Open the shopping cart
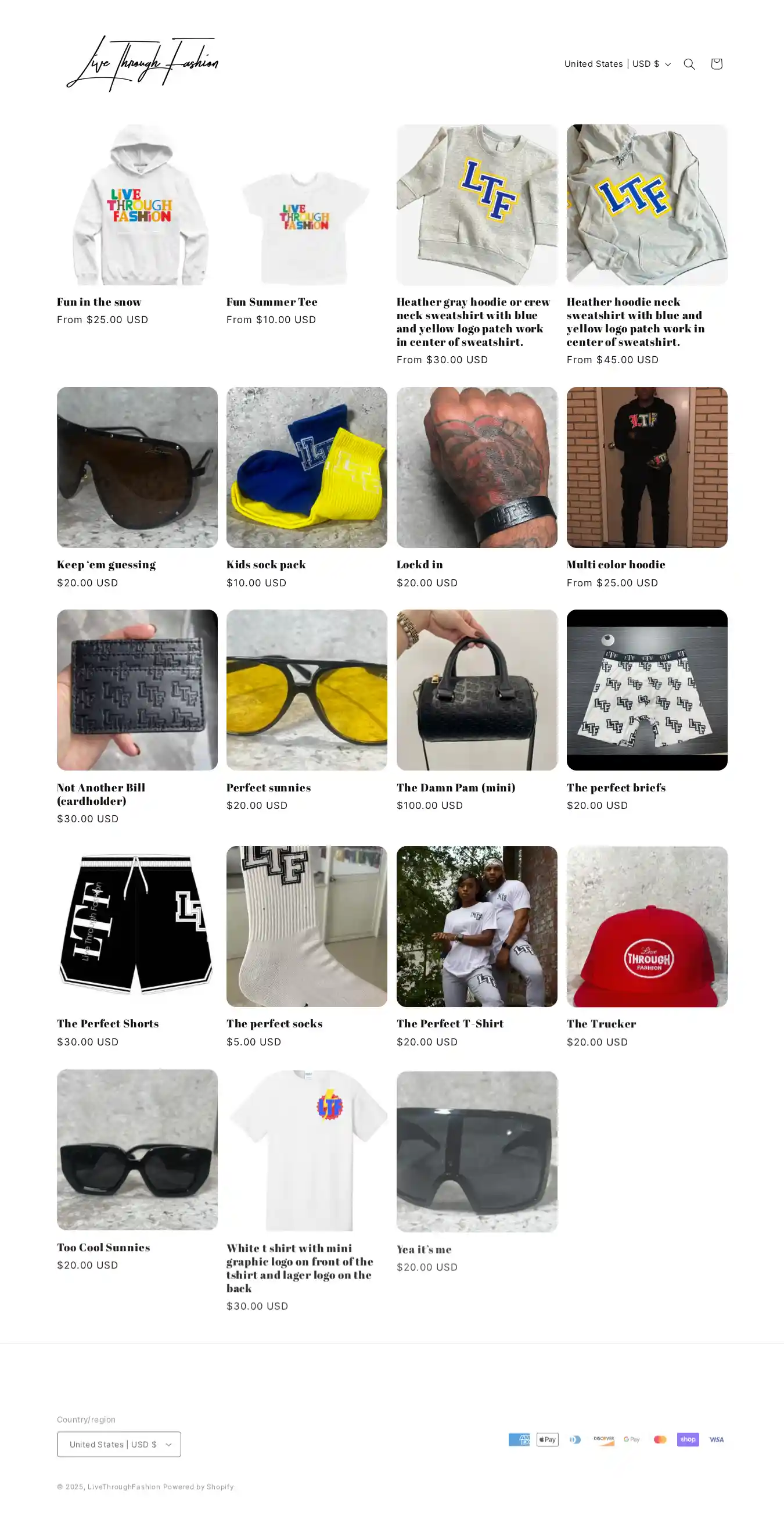 pos(716,64)
